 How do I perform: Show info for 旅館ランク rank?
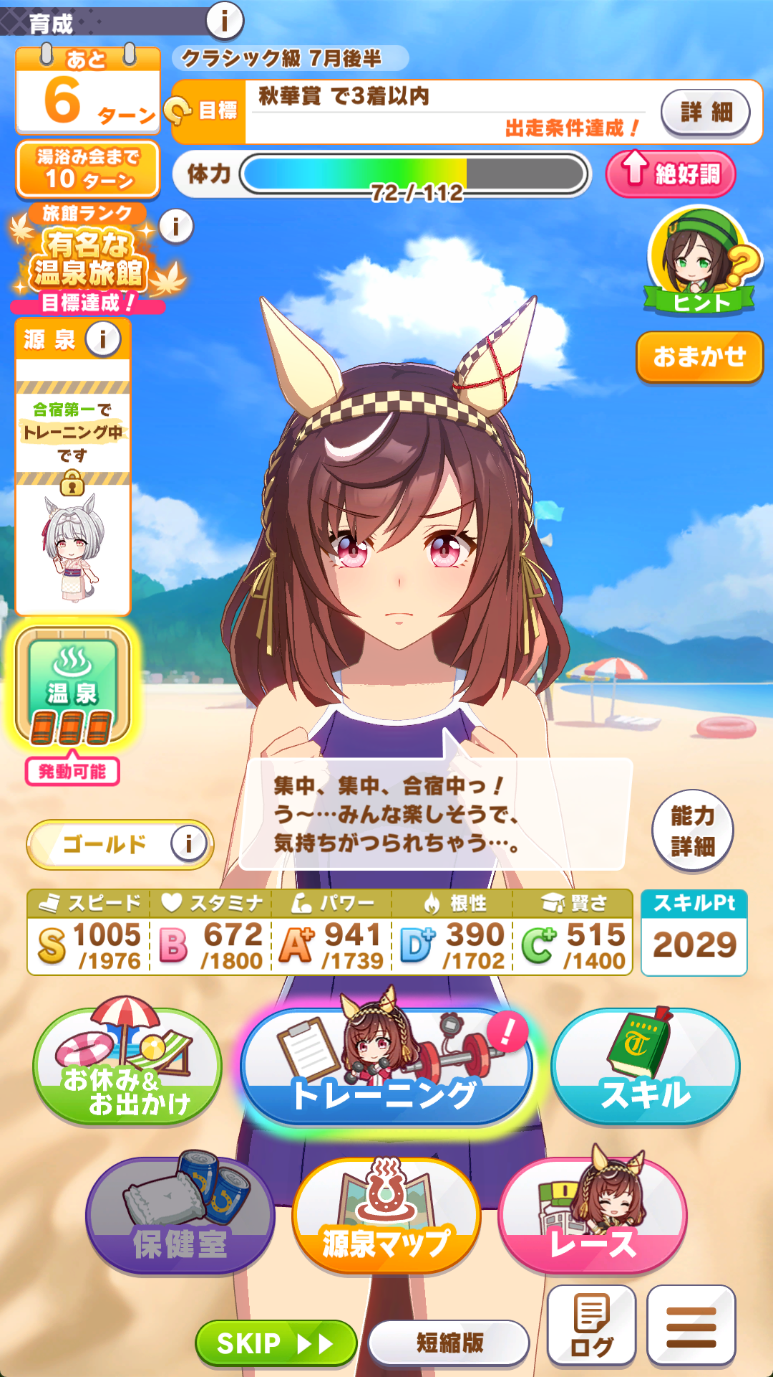point(175,225)
